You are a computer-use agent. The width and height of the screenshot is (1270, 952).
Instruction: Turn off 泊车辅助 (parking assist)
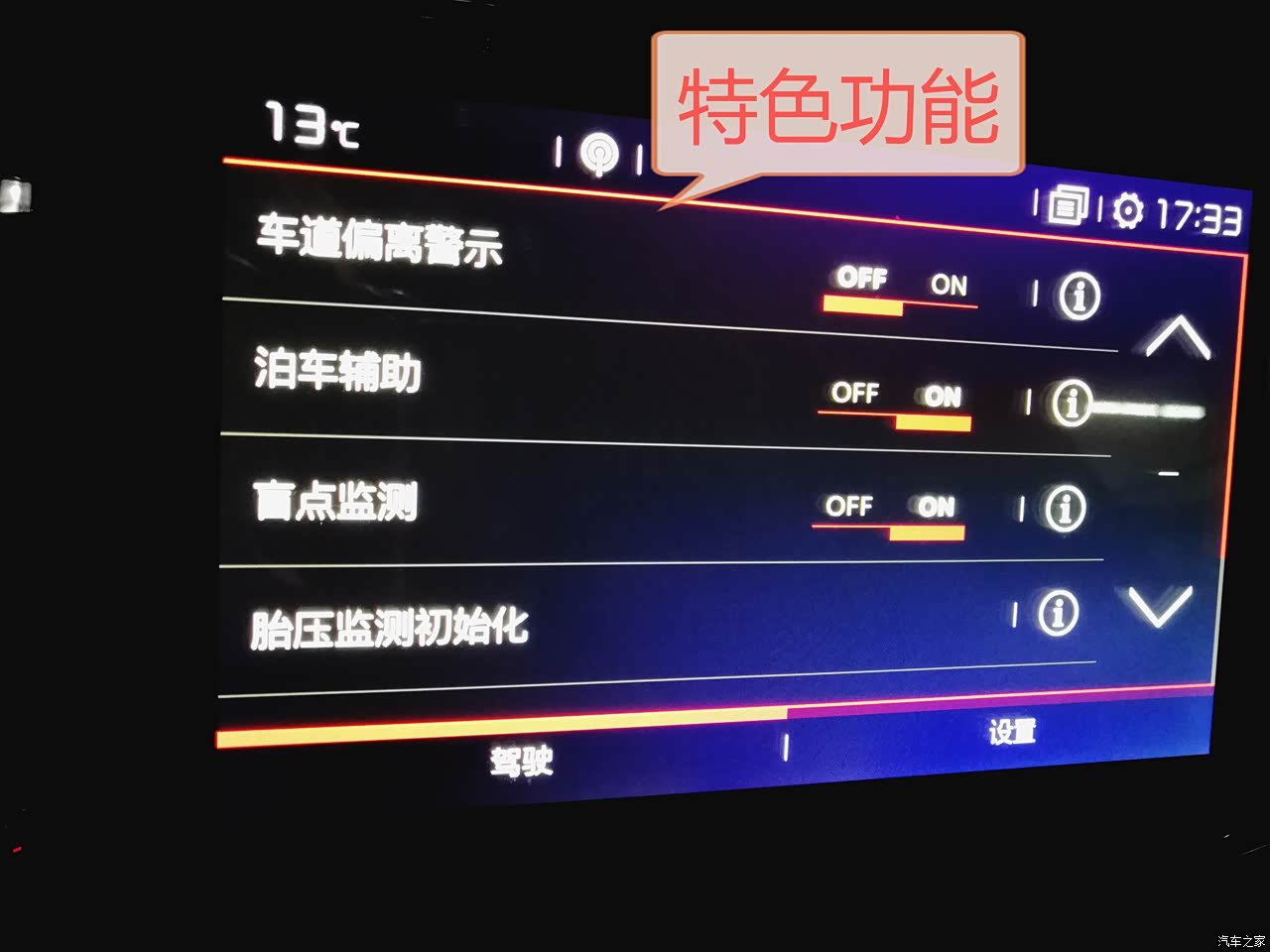854,394
